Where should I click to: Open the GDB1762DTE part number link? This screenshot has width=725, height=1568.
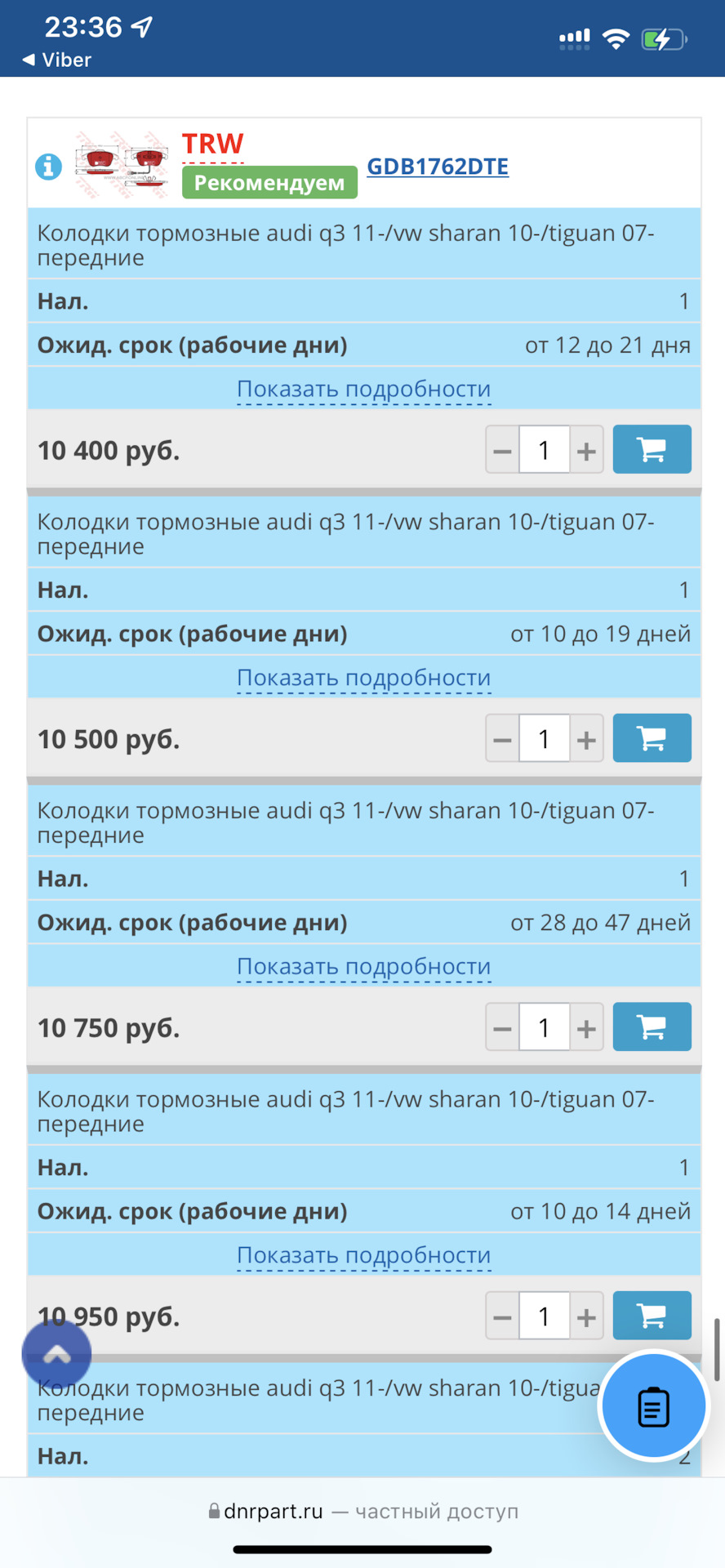click(x=438, y=167)
